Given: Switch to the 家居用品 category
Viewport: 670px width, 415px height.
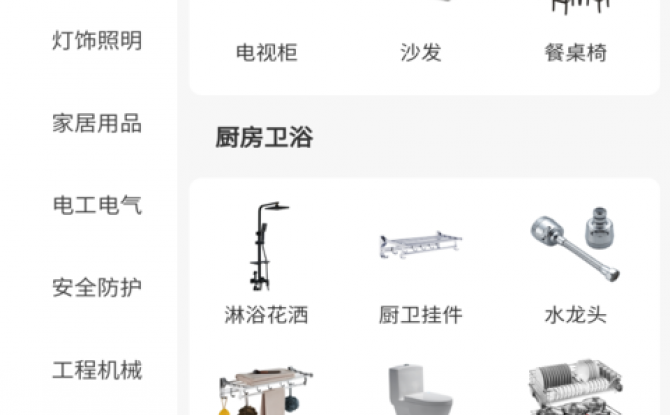Looking at the screenshot, I should point(96,124).
